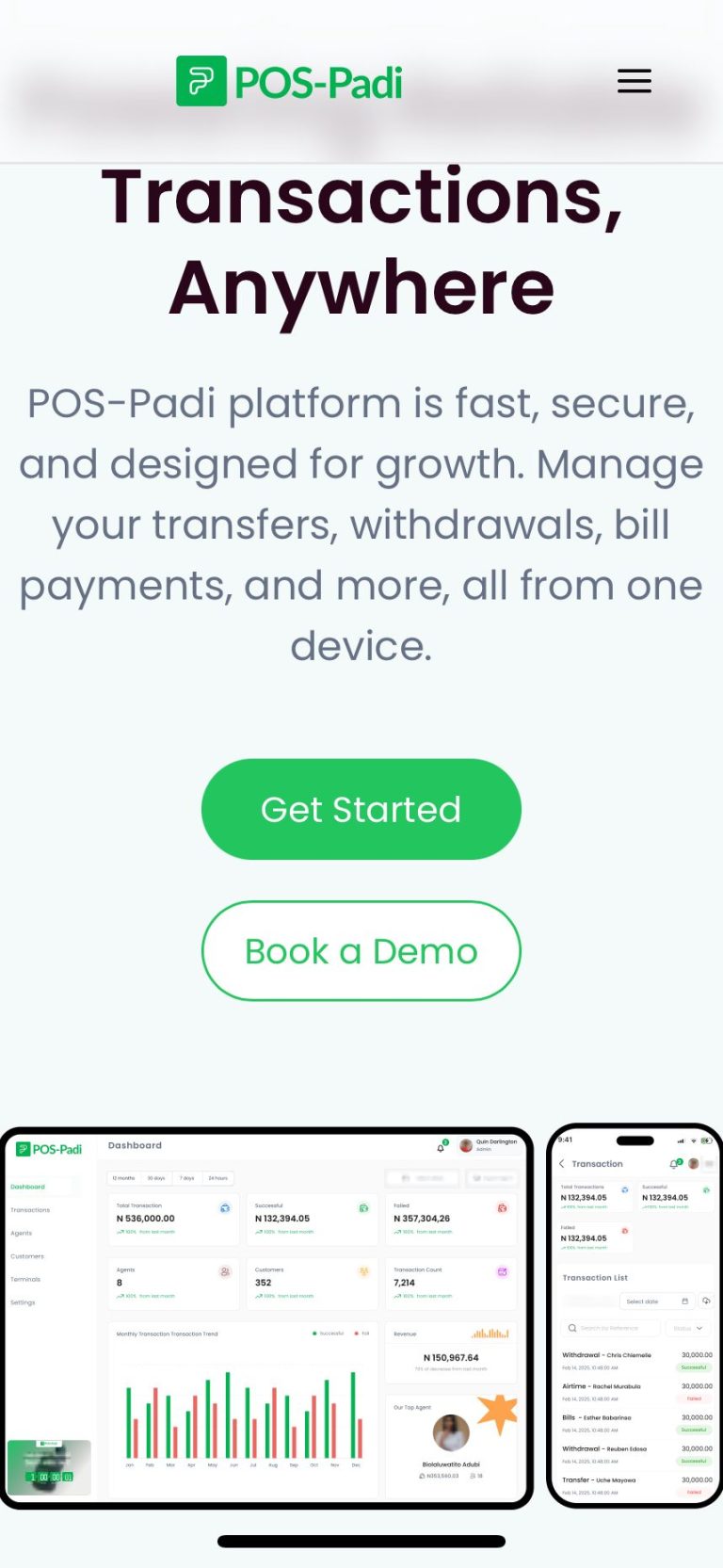This screenshot has height=1568, width=723.
Task: Open the hamburger menu
Action: click(x=634, y=81)
